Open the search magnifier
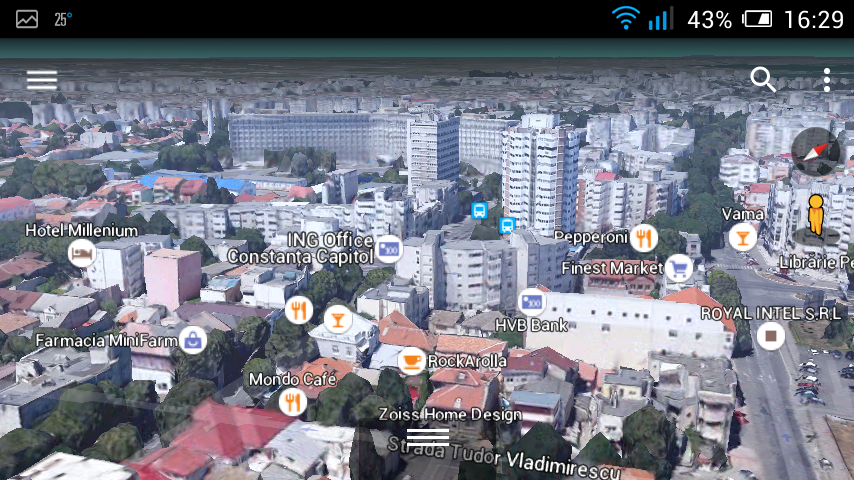Screen dimensions: 854x480 (x=763, y=80)
